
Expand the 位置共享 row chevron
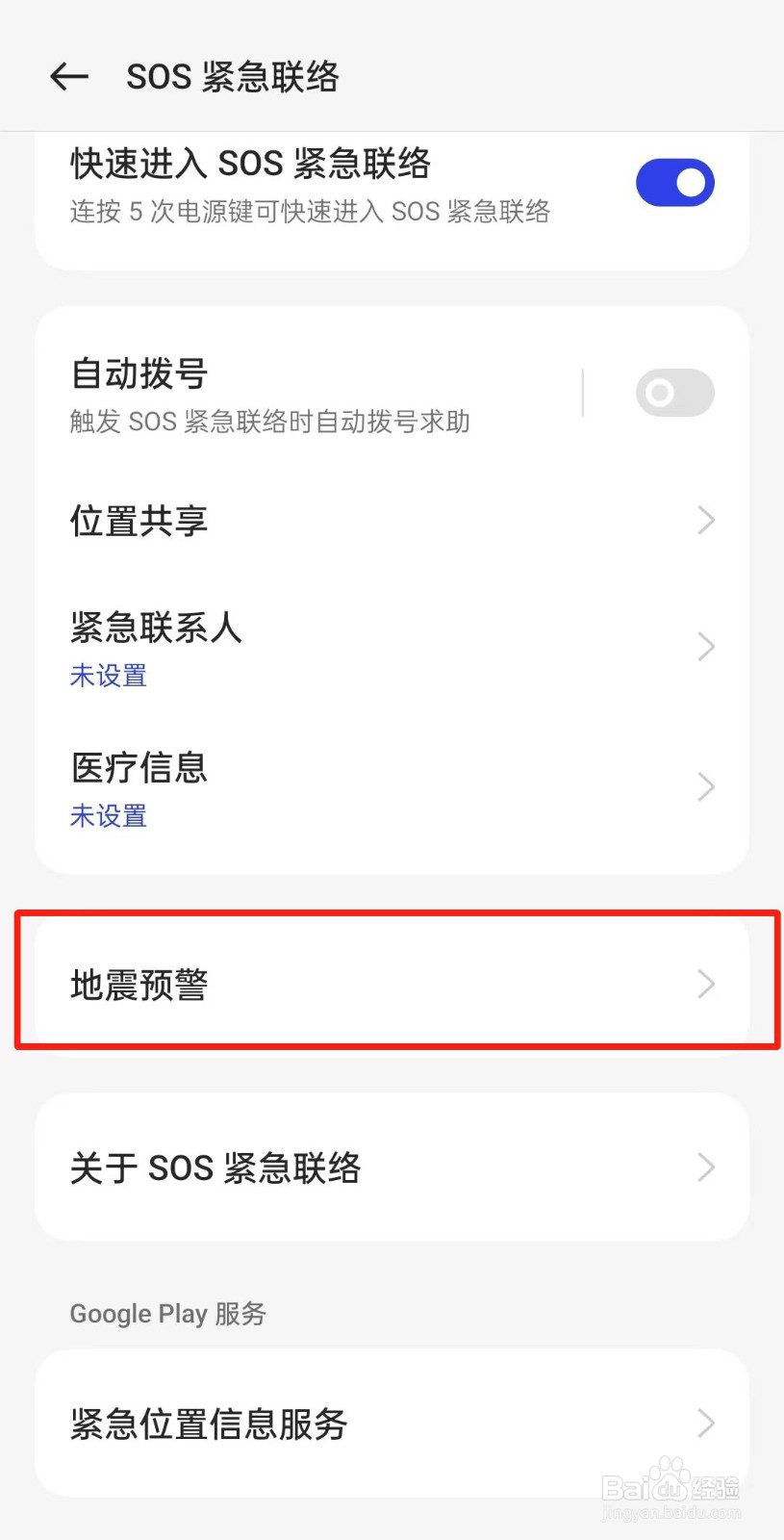[705, 520]
